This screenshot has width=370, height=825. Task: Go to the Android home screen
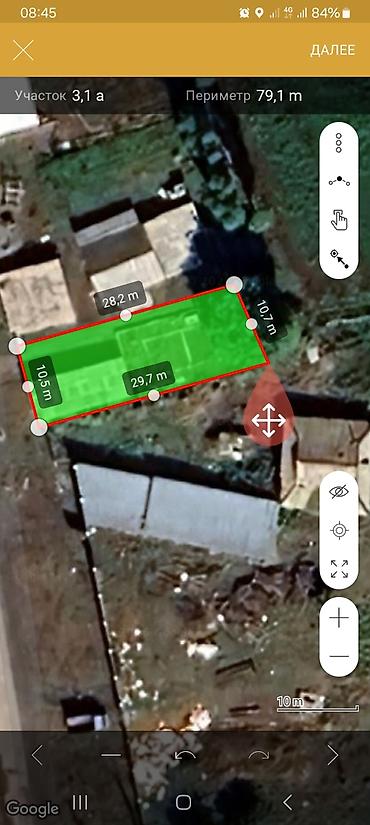(184, 802)
